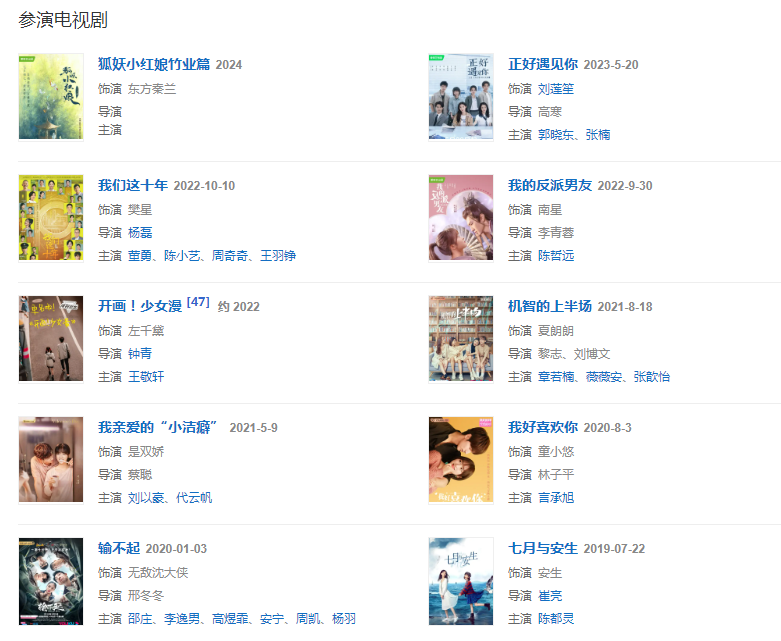Open lead actor 言承旭's link

click(556, 497)
